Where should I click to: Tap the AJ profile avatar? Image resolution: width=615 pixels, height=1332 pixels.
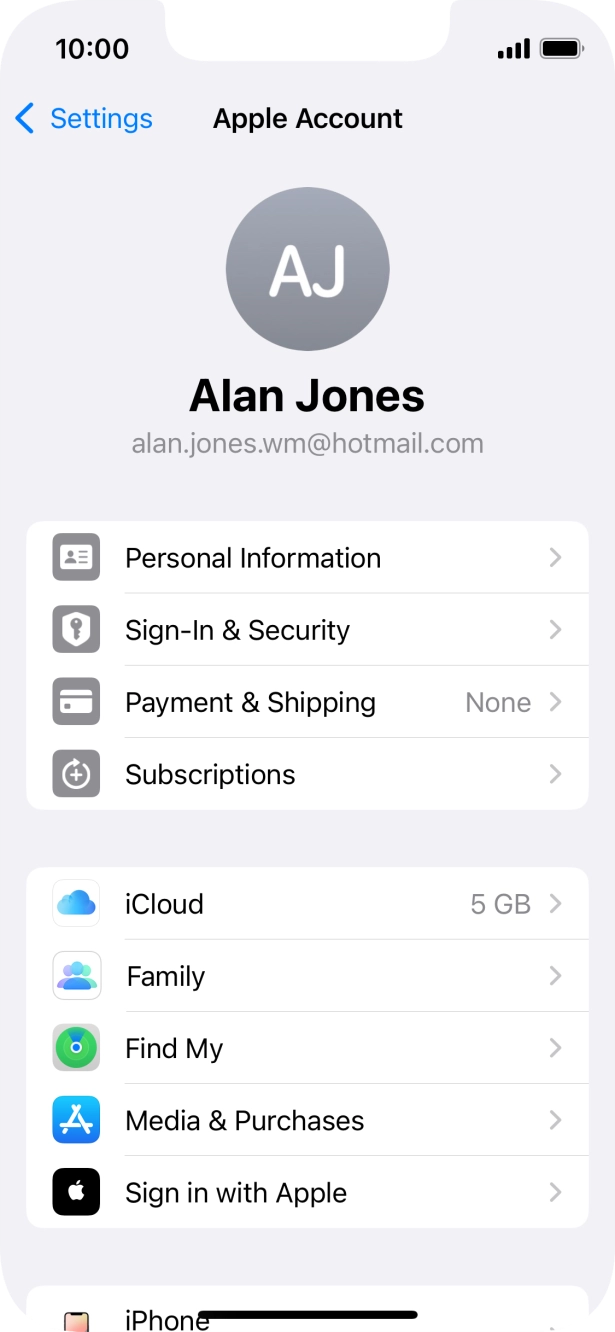pos(307,269)
